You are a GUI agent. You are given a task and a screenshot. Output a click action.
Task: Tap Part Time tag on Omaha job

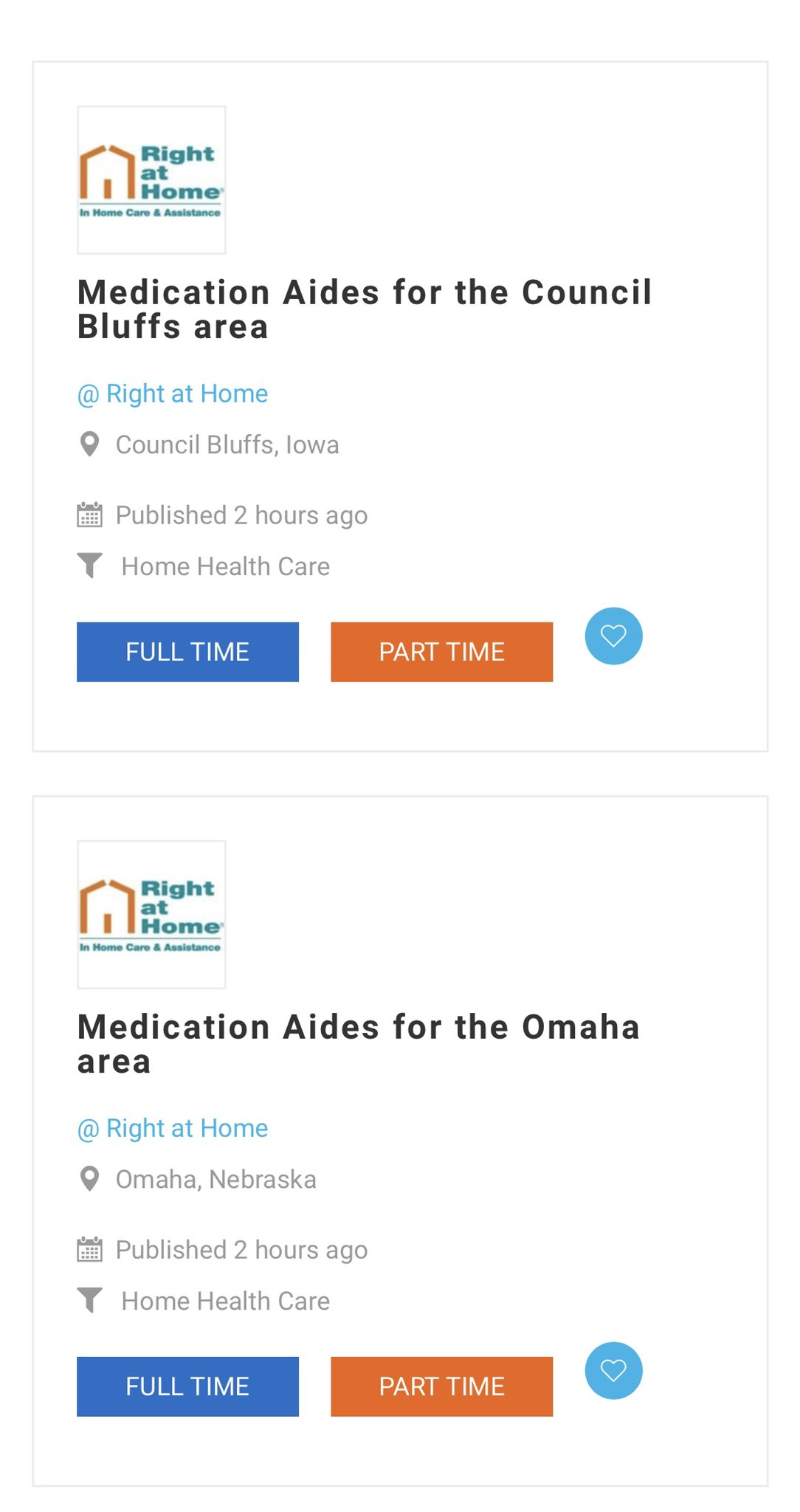coord(441,1386)
